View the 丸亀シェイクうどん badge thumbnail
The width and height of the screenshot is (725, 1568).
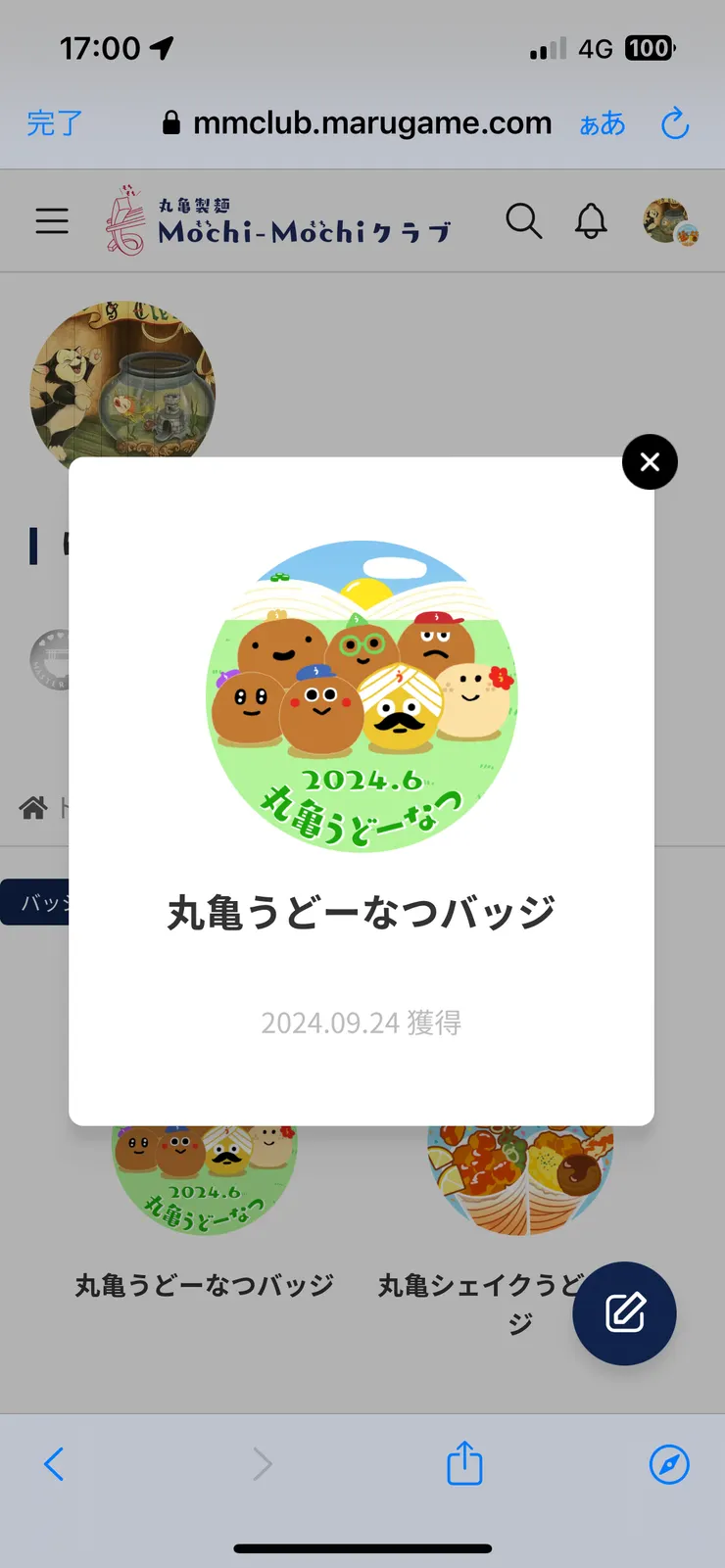tap(520, 1173)
